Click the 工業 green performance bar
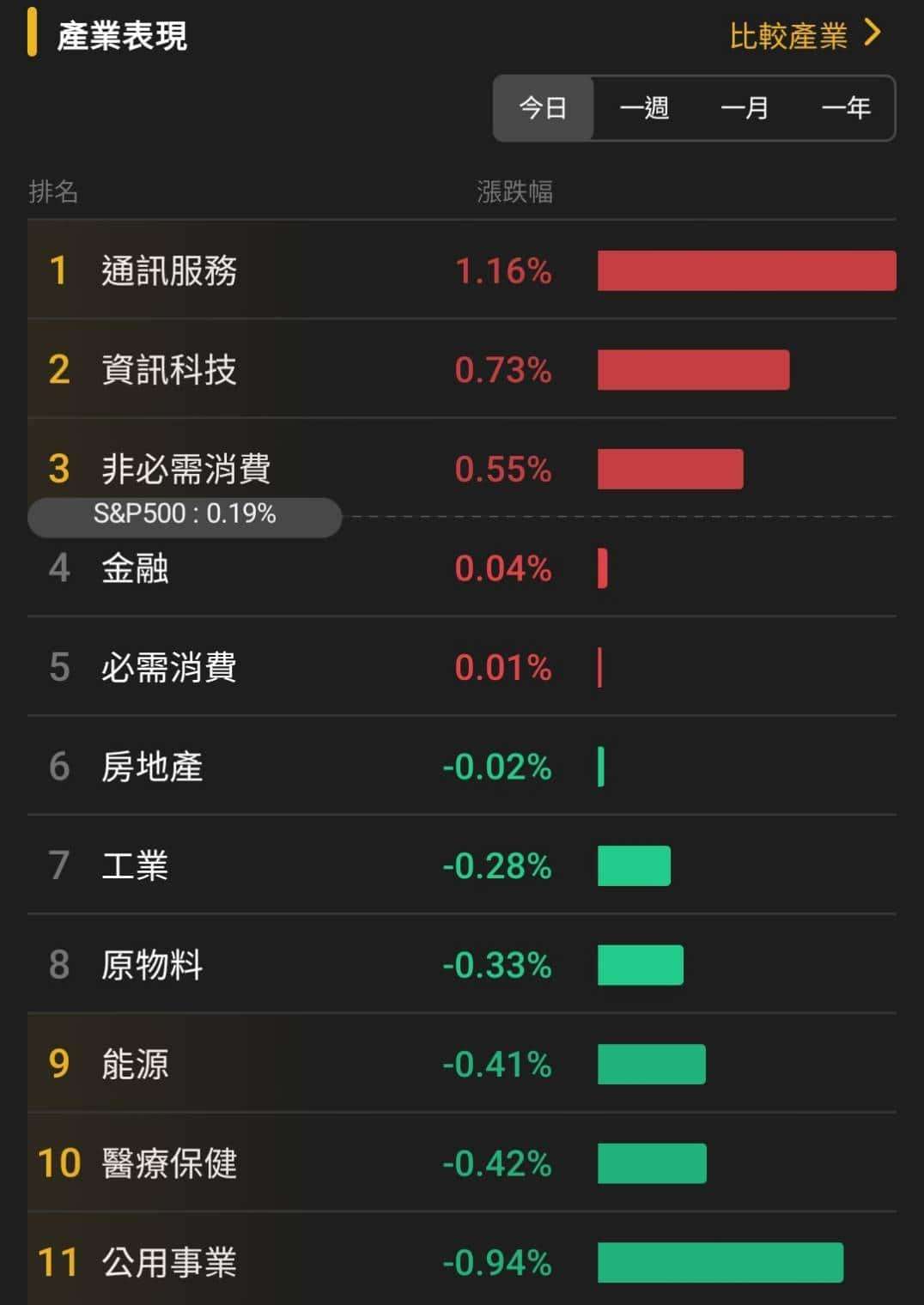This screenshot has height=1305, width=924. point(635,866)
